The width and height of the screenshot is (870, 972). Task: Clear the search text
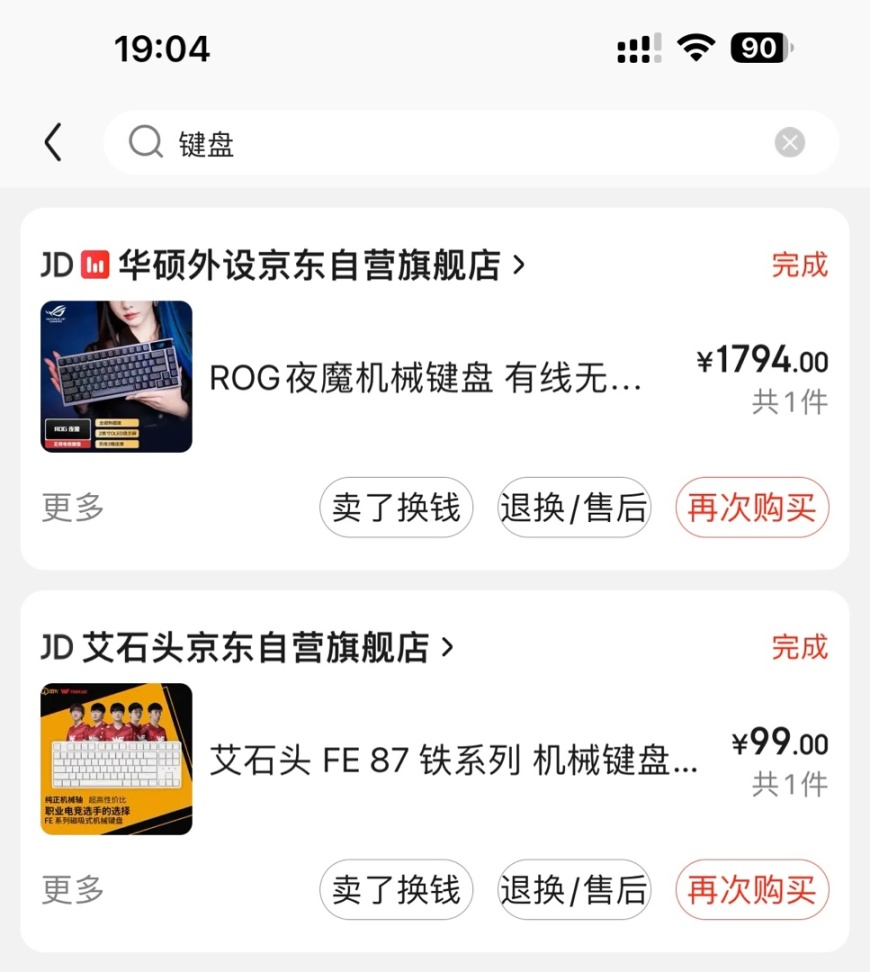pyautogui.click(x=789, y=143)
